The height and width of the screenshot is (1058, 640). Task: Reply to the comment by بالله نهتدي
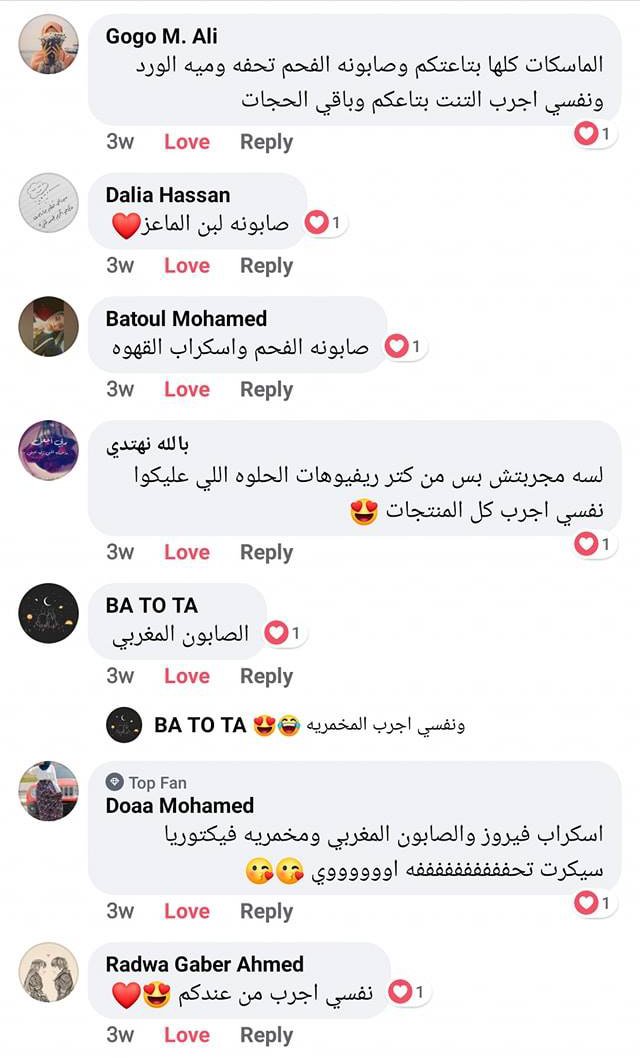click(266, 552)
